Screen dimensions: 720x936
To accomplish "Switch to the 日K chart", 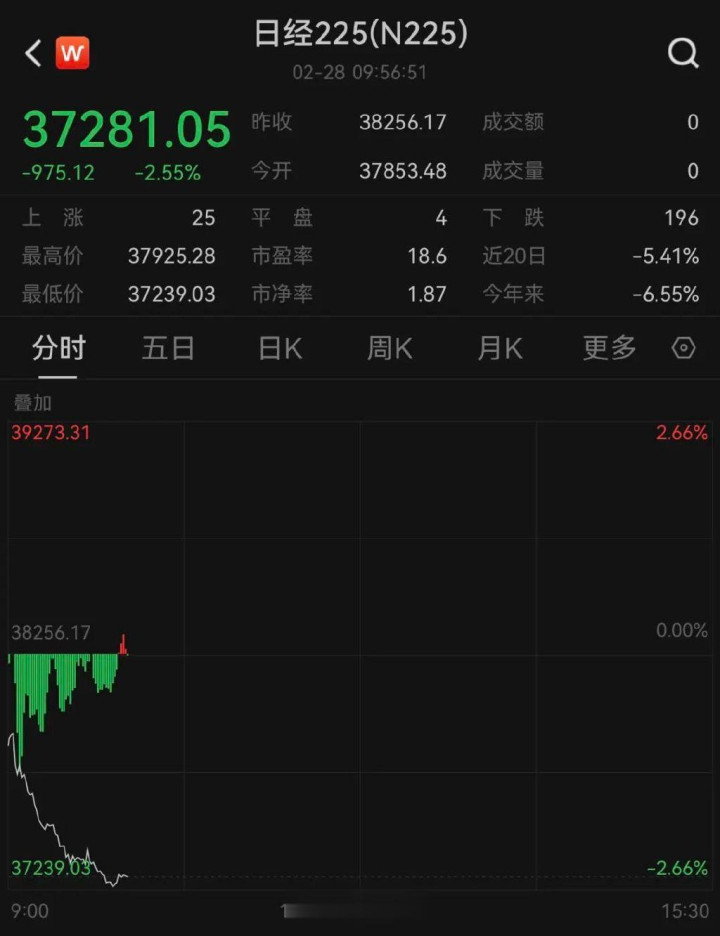I will (280, 348).
